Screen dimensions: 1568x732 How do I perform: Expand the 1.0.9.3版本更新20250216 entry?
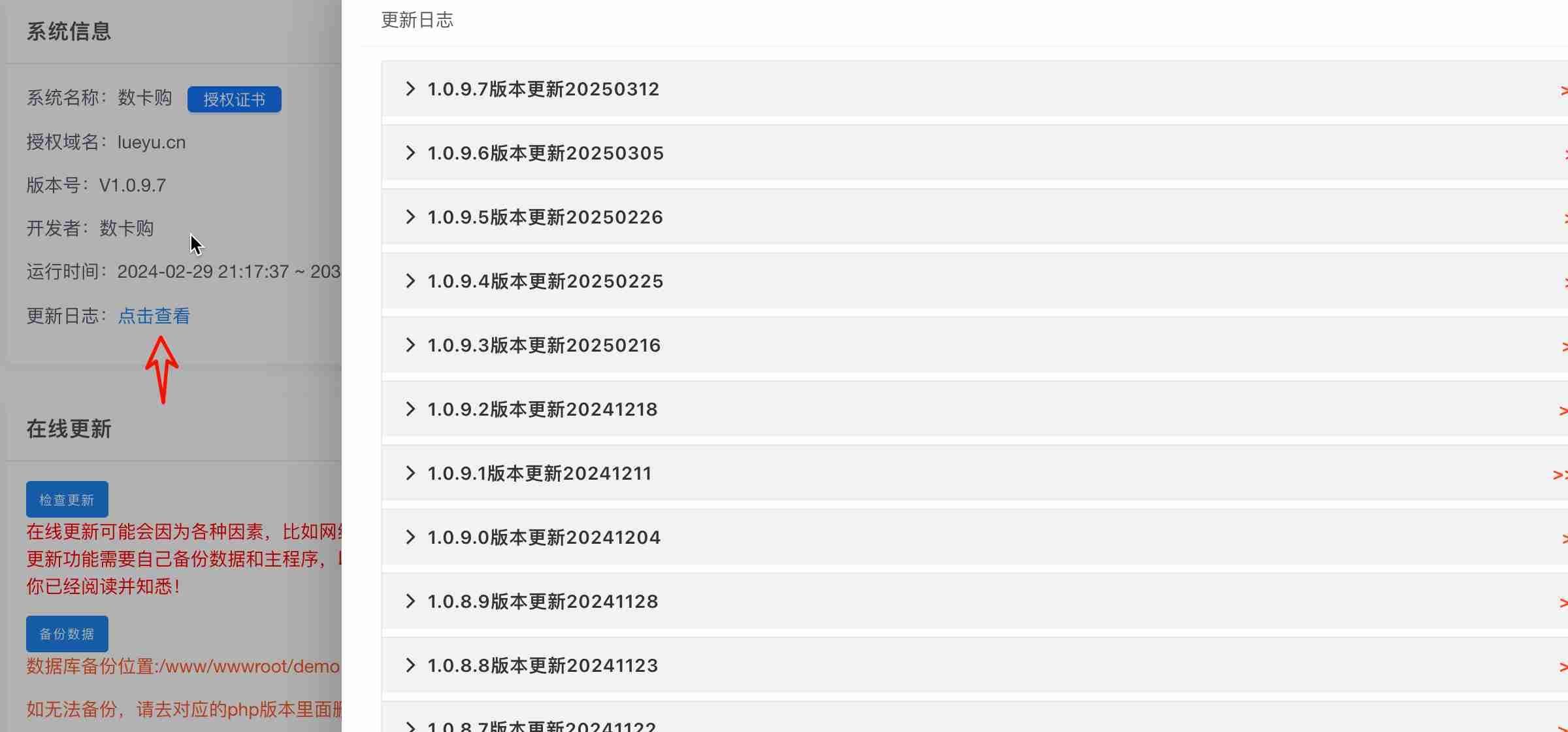544,345
